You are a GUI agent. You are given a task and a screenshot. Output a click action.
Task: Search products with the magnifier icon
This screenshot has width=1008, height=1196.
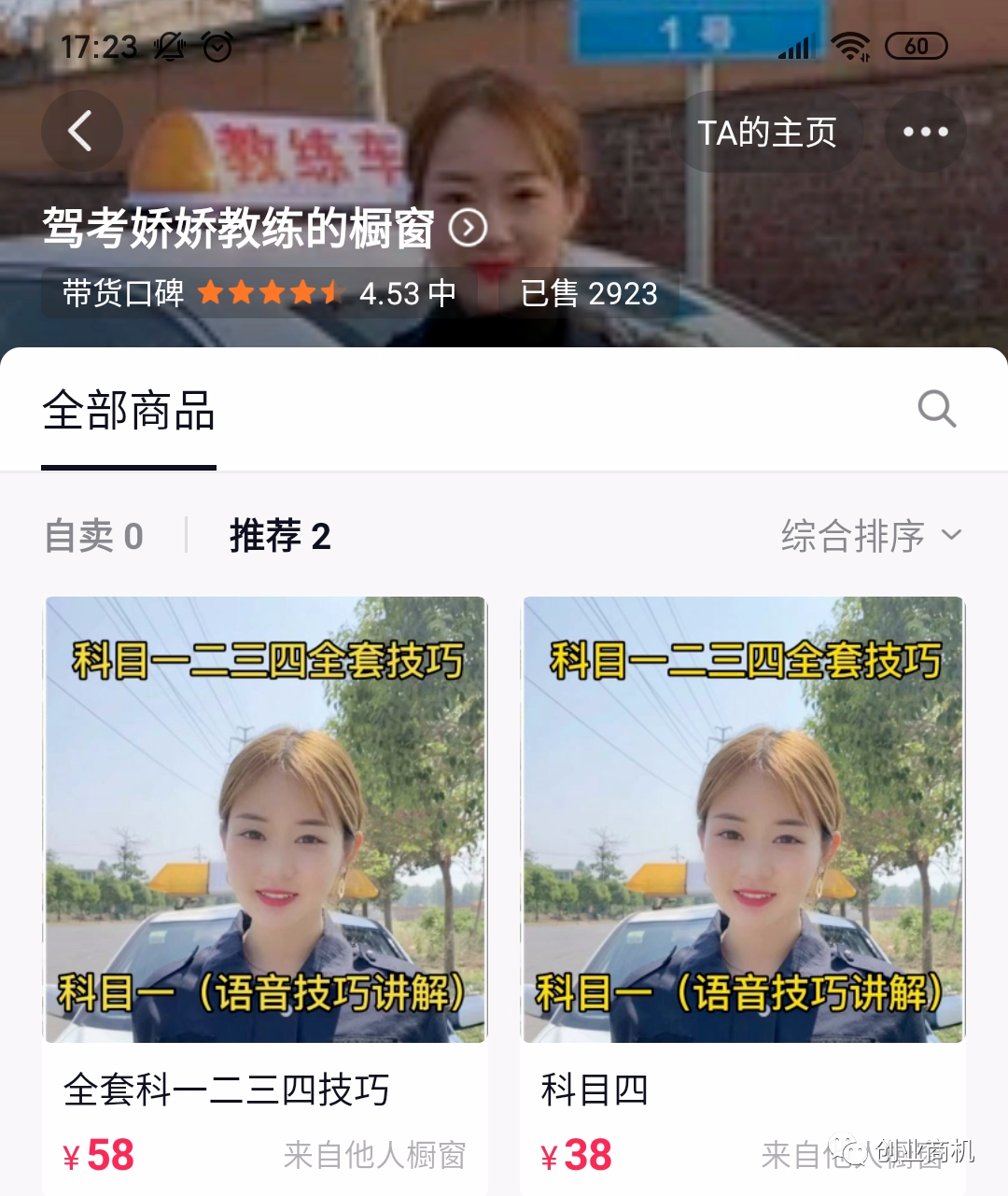pyautogui.click(x=936, y=409)
